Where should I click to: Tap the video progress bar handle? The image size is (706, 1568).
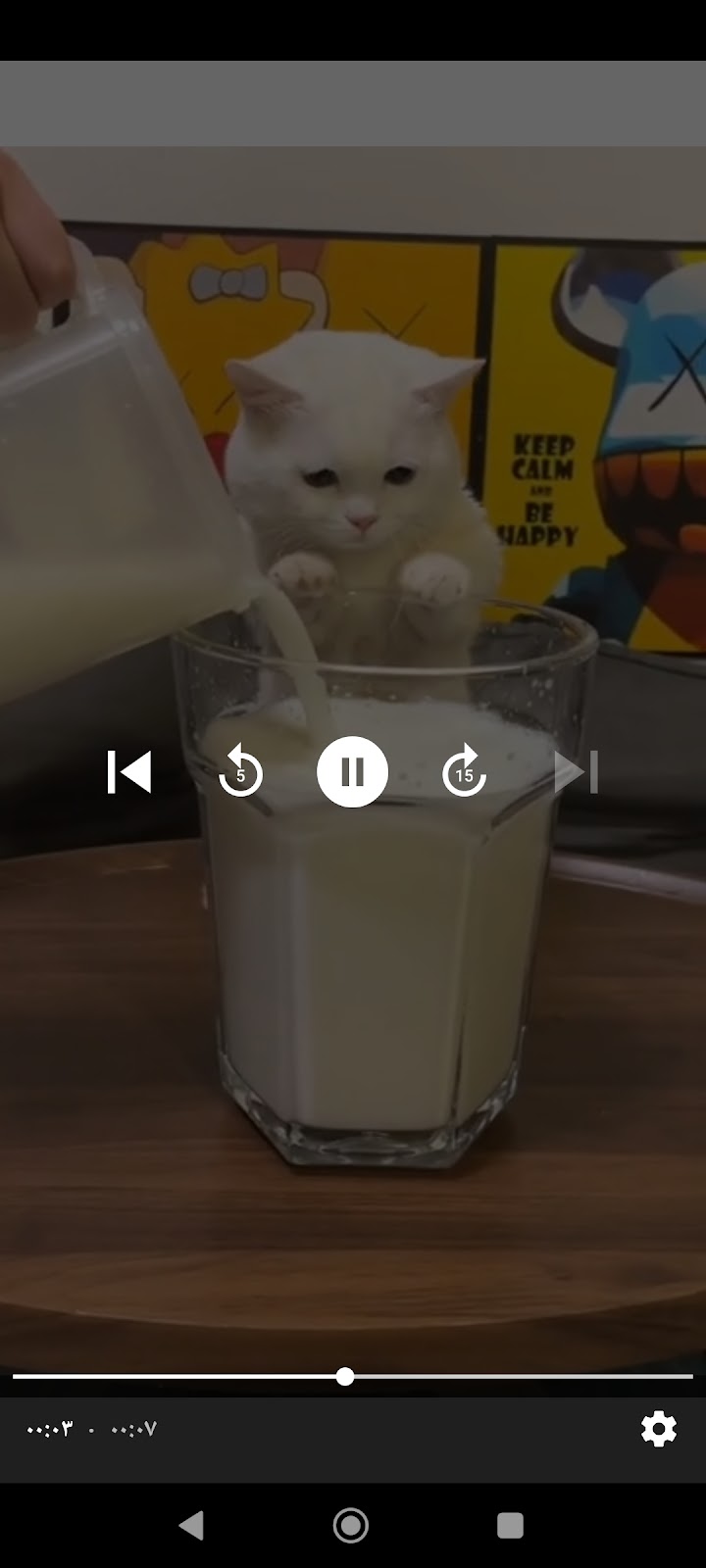(344, 1376)
